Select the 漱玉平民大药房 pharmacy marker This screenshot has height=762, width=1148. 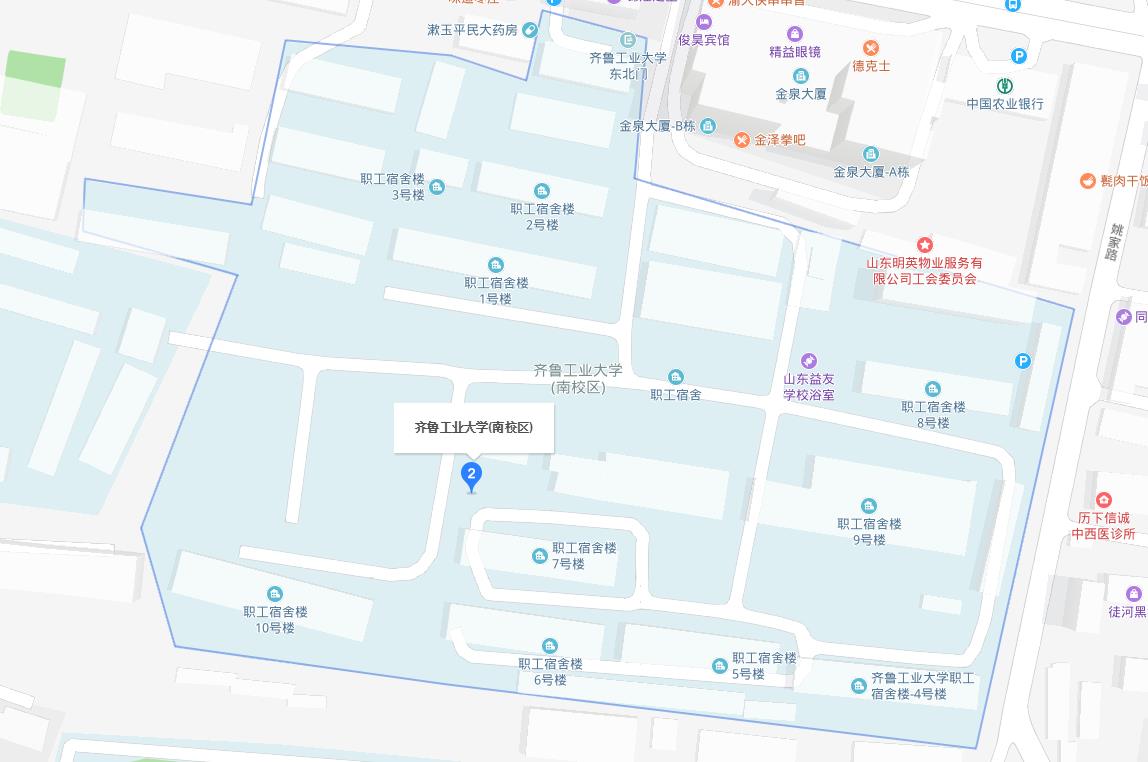click(x=530, y=30)
